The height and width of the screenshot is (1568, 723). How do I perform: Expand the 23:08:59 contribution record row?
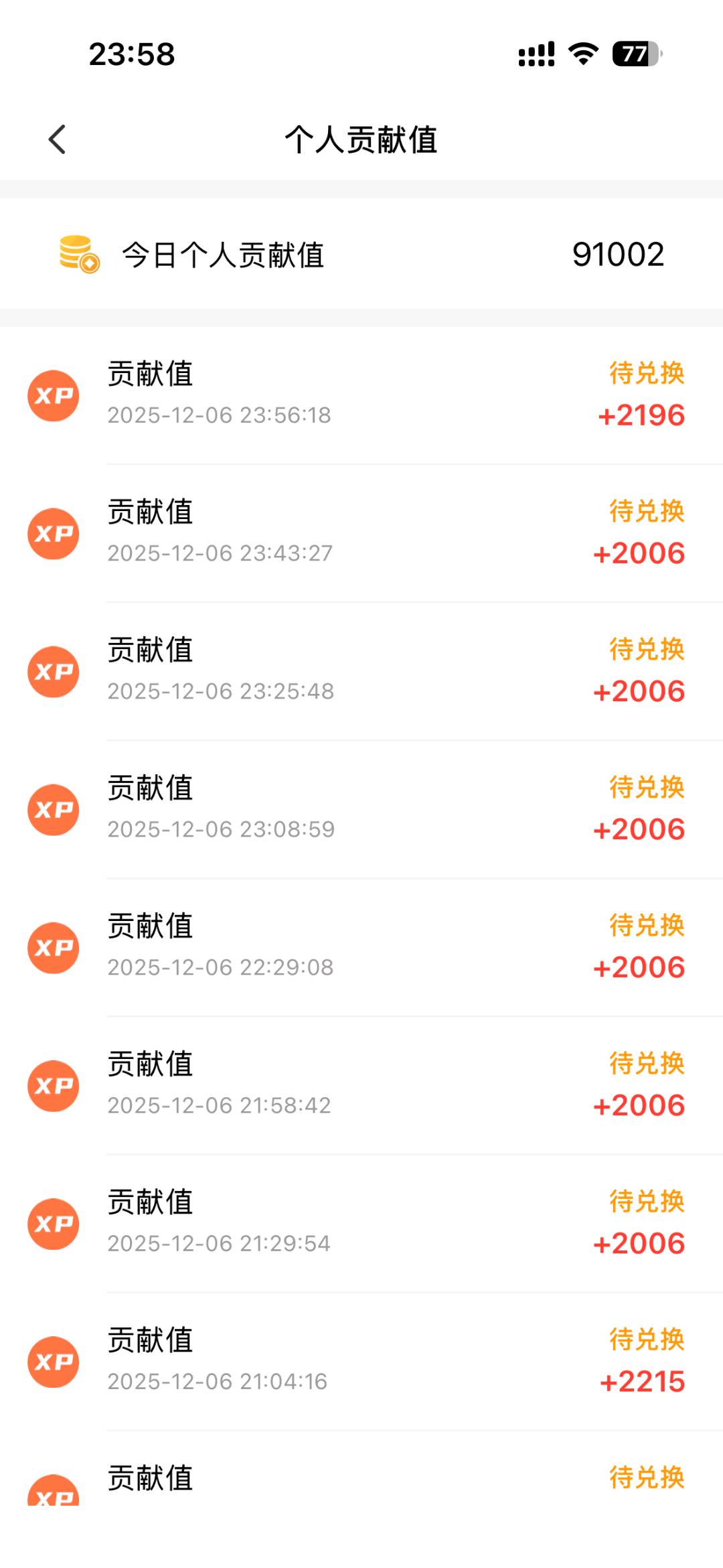point(361,809)
